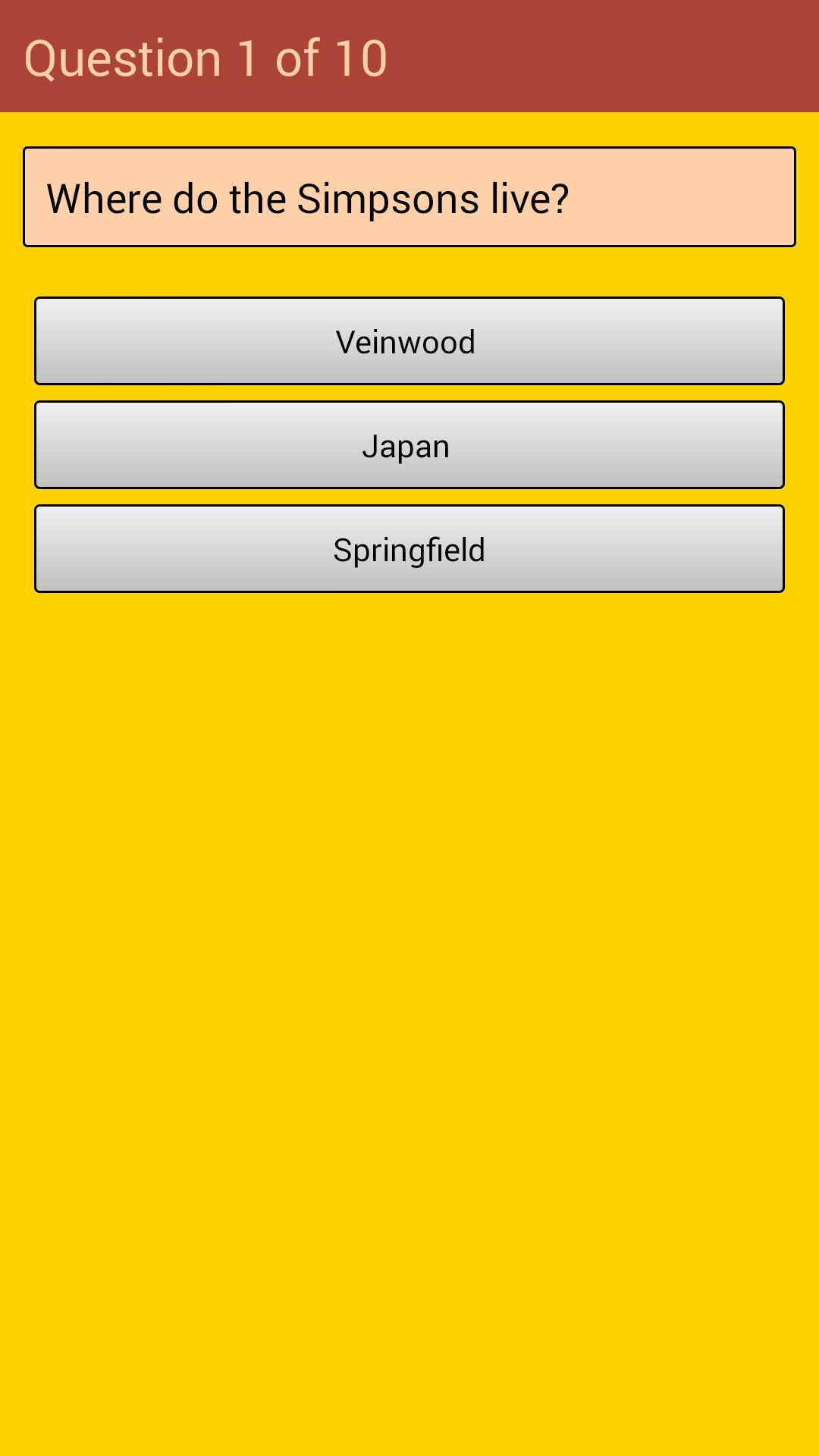This screenshot has width=819, height=1456.
Task: Click the first answer option Veinwood
Action: [x=409, y=341]
